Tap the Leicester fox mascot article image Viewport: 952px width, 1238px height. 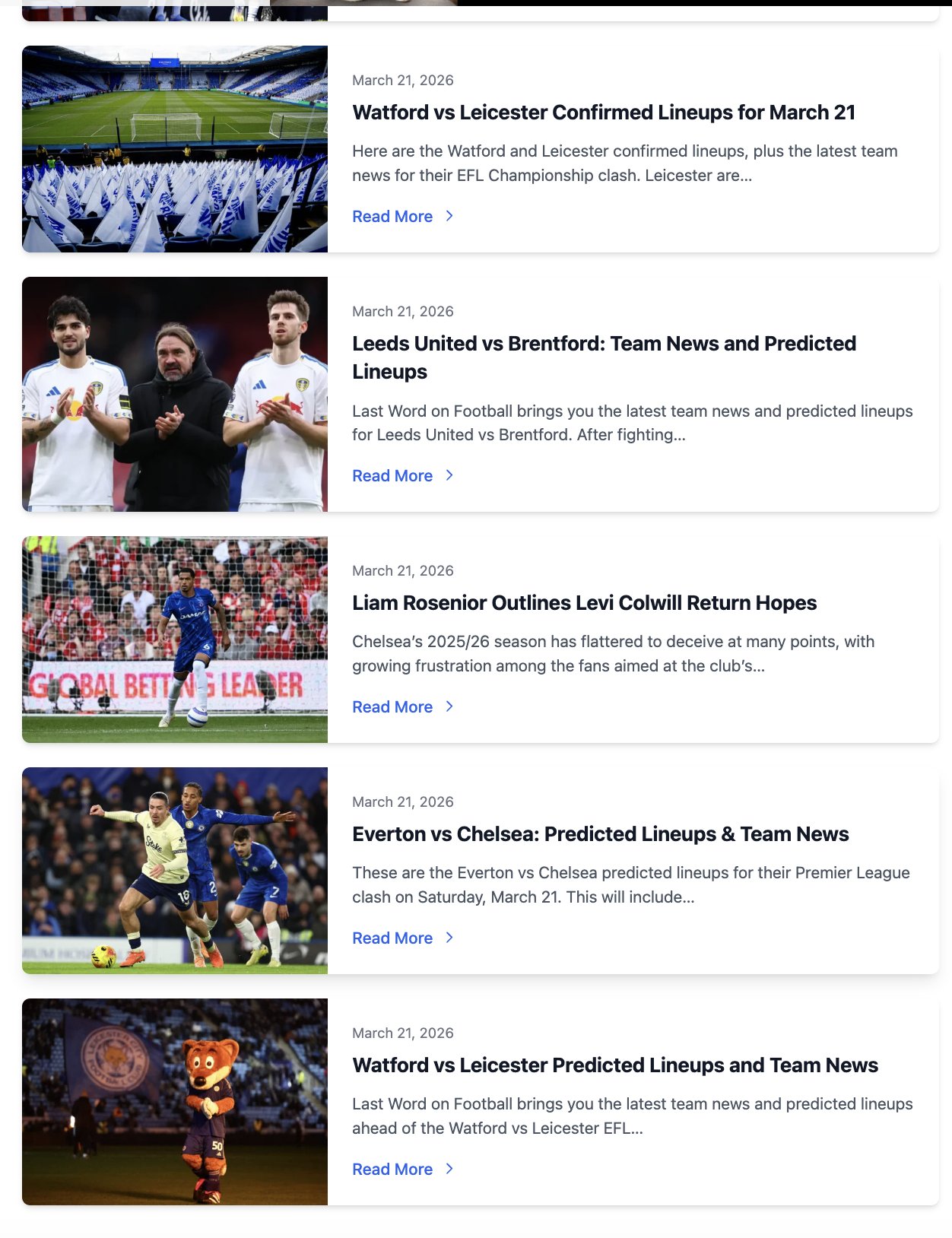coord(175,1102)
